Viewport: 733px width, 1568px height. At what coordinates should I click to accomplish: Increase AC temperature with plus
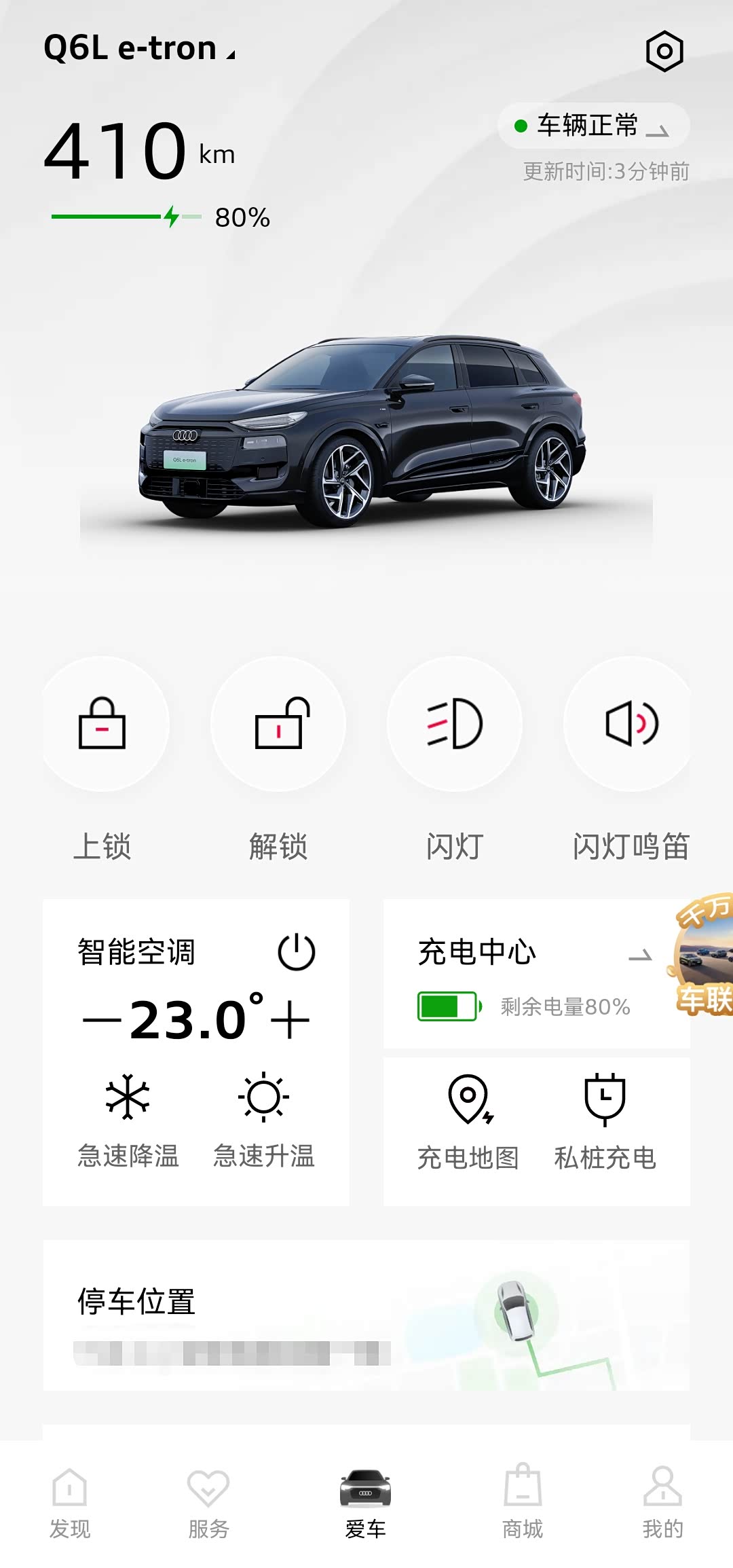tap(290, 1020)
